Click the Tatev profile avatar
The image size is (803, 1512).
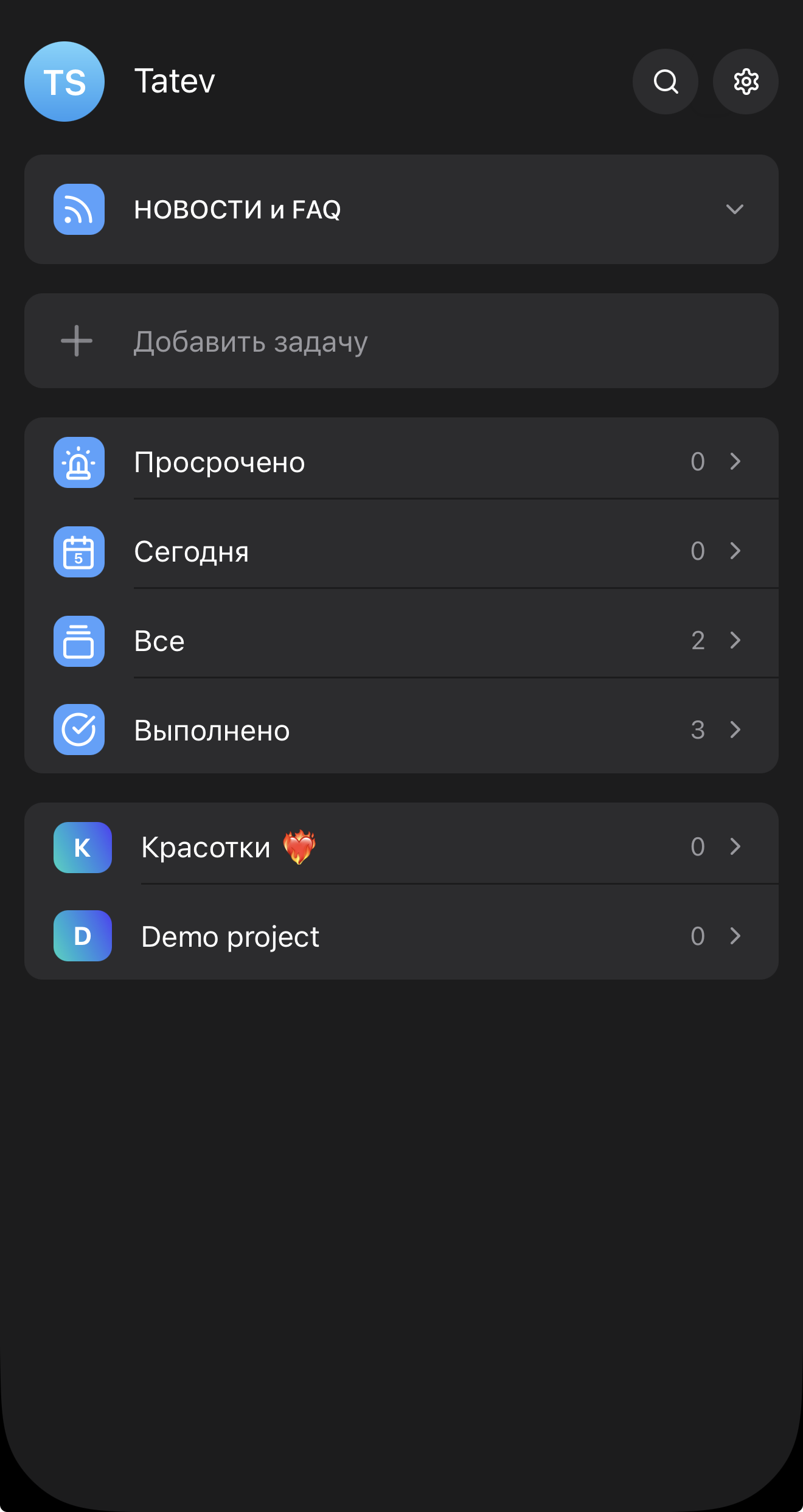pos(64,82)
